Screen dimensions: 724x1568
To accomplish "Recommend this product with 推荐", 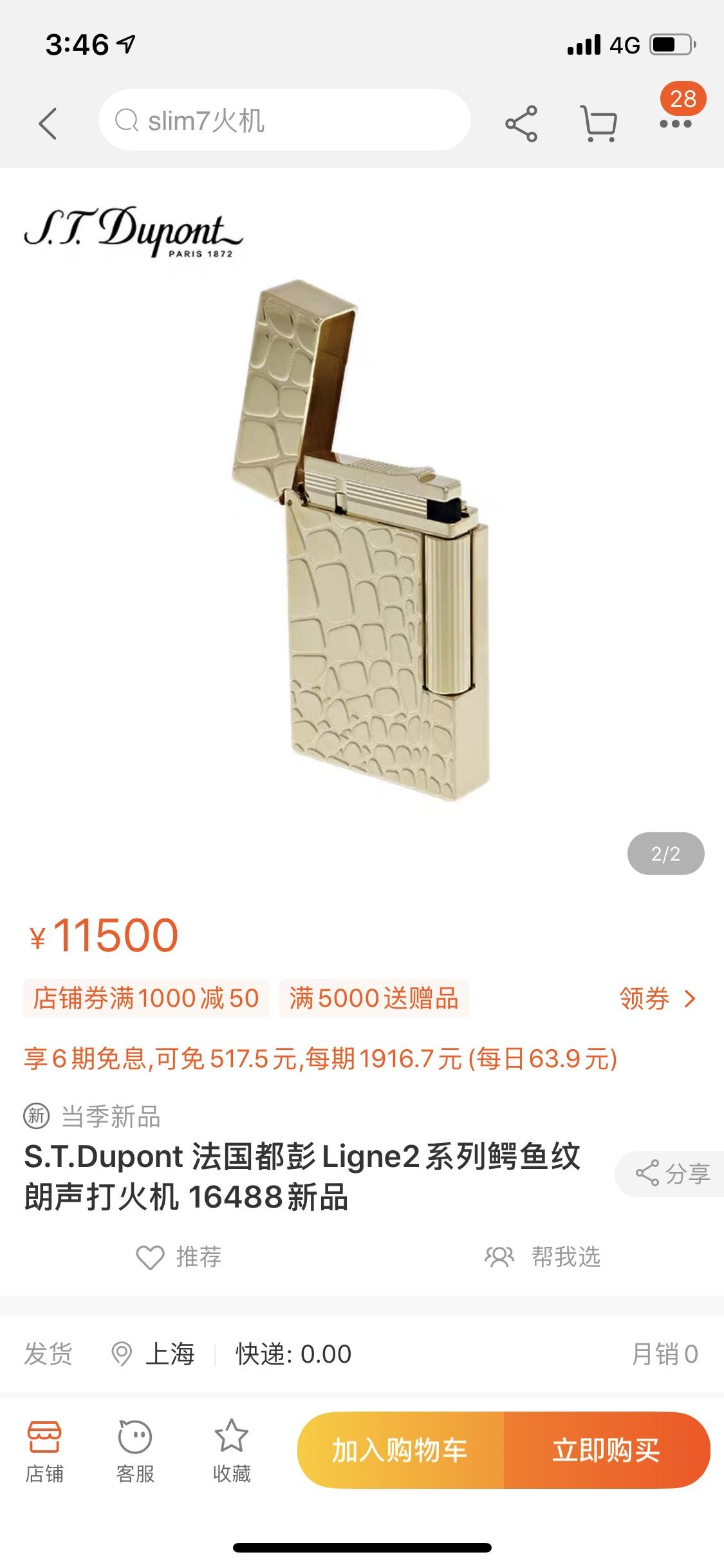I will [179, 1256].
